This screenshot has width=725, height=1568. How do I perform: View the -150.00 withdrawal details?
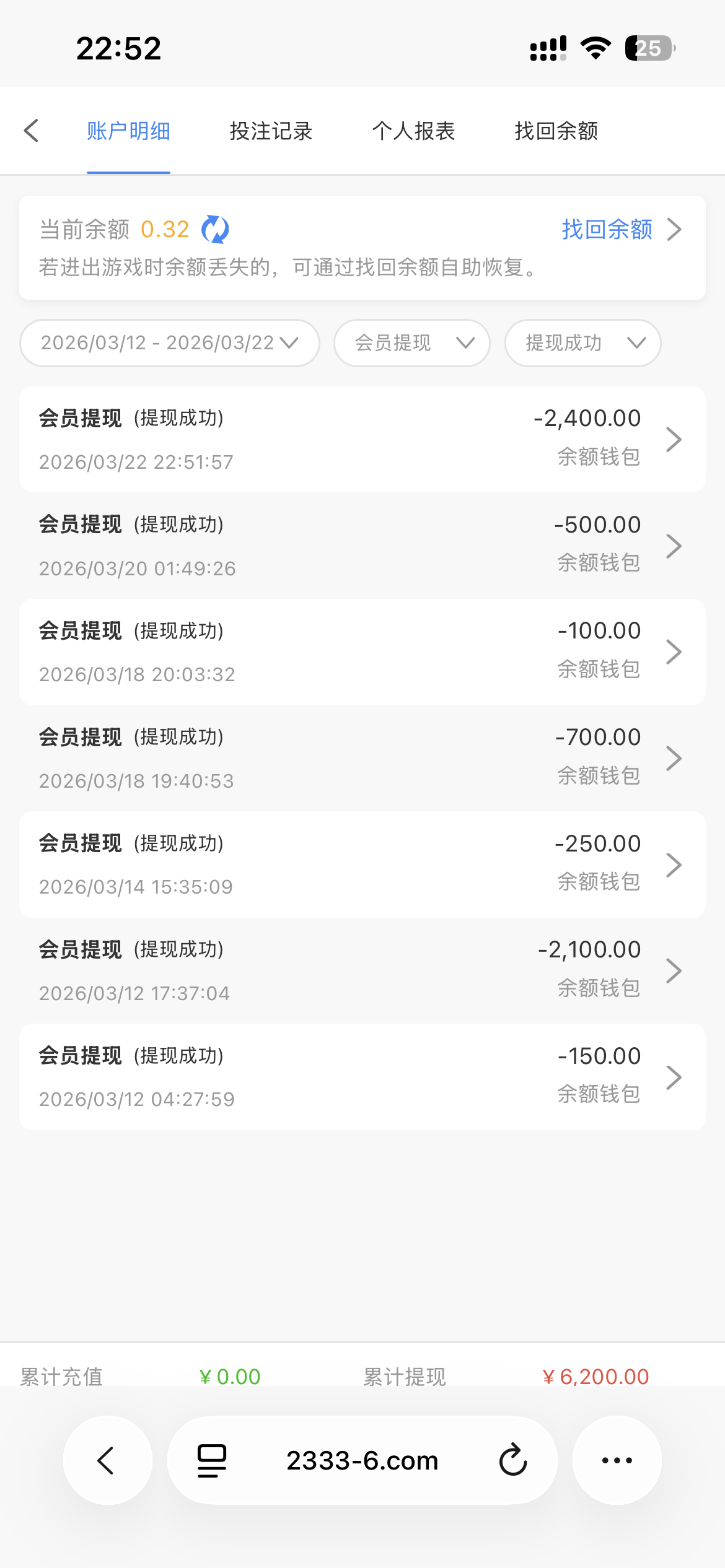[362, 1077]
